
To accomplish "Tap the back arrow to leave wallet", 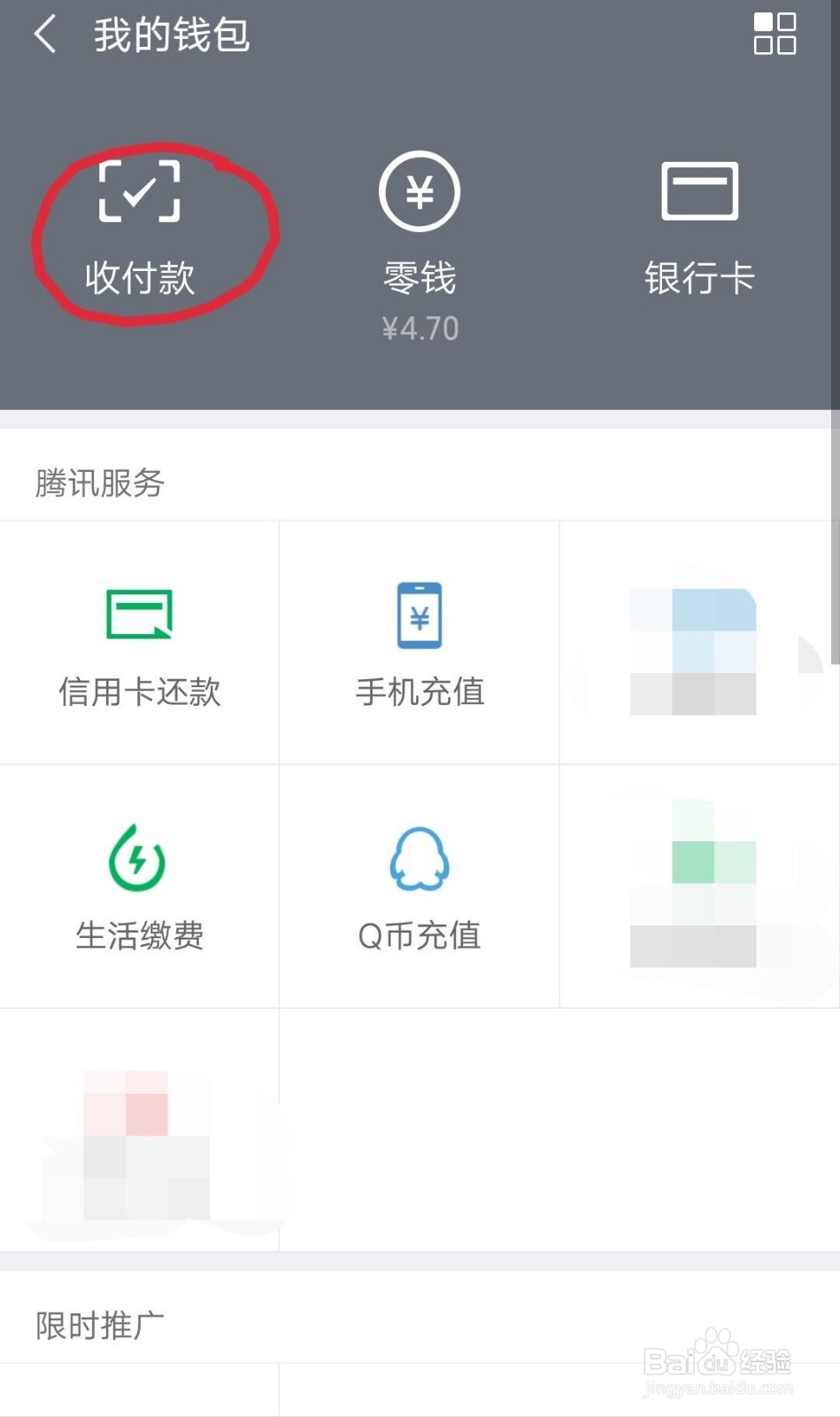I will click(x=42, y=35).
